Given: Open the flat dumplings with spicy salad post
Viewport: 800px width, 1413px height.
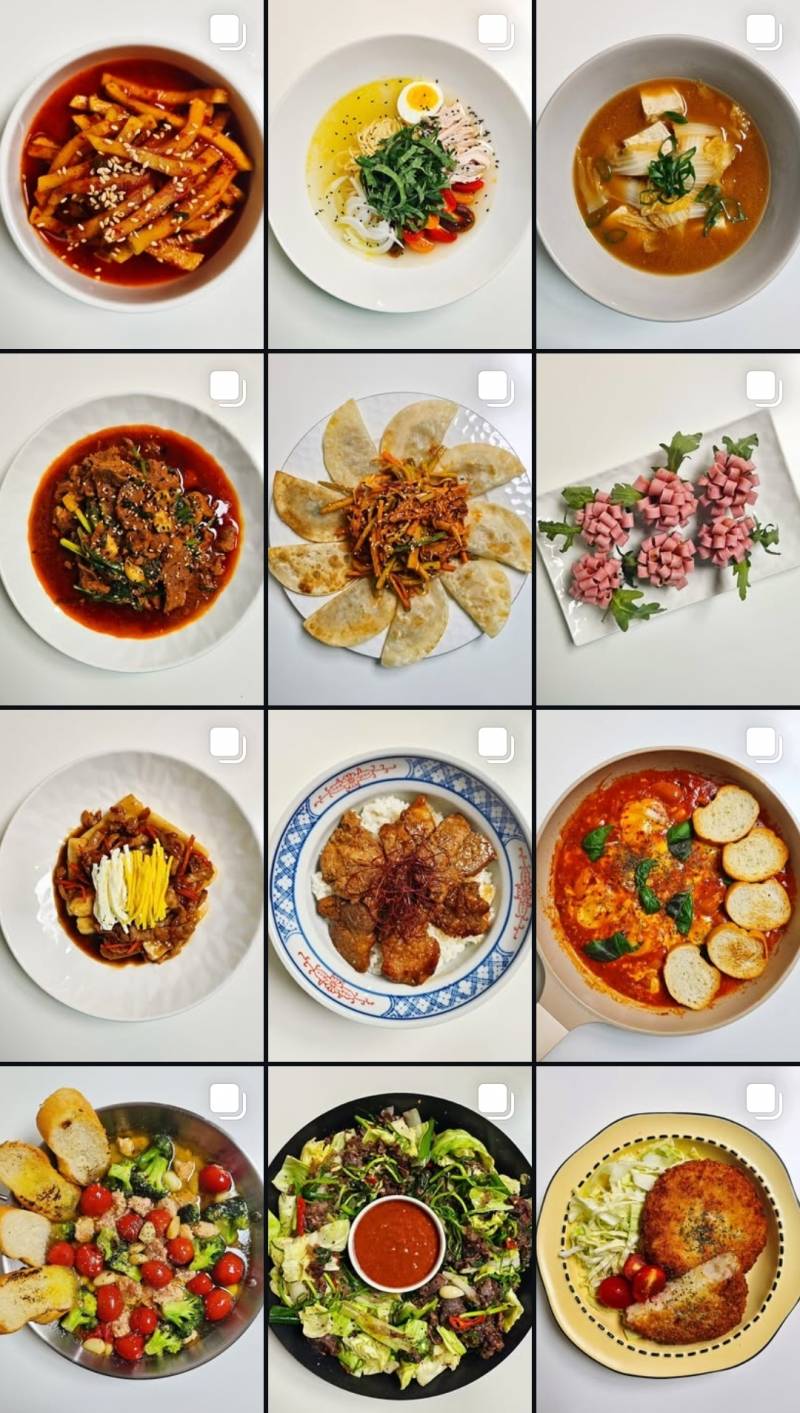Looking at the screenshot, I should point(400,530).
